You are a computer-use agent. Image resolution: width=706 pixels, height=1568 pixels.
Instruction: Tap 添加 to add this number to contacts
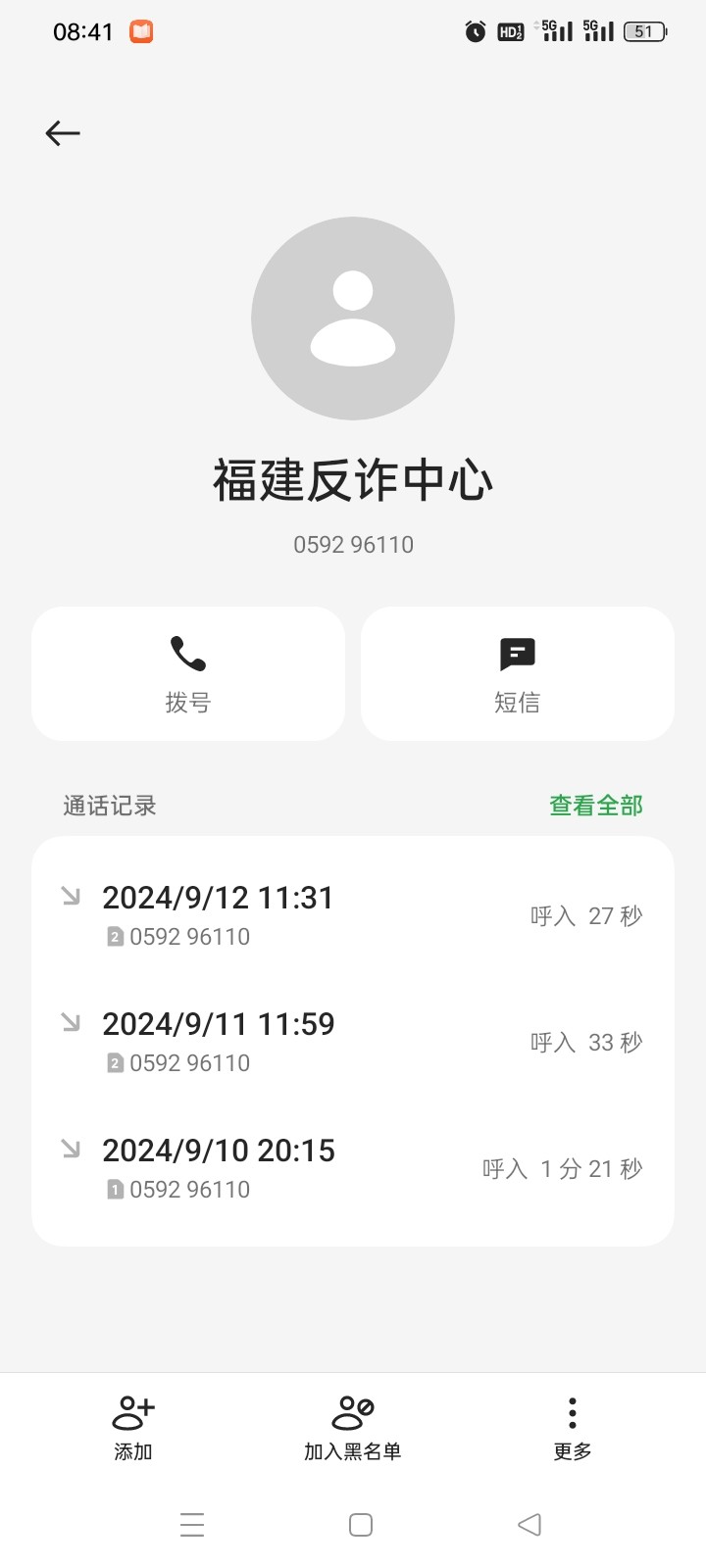[x=133, y=1429]
